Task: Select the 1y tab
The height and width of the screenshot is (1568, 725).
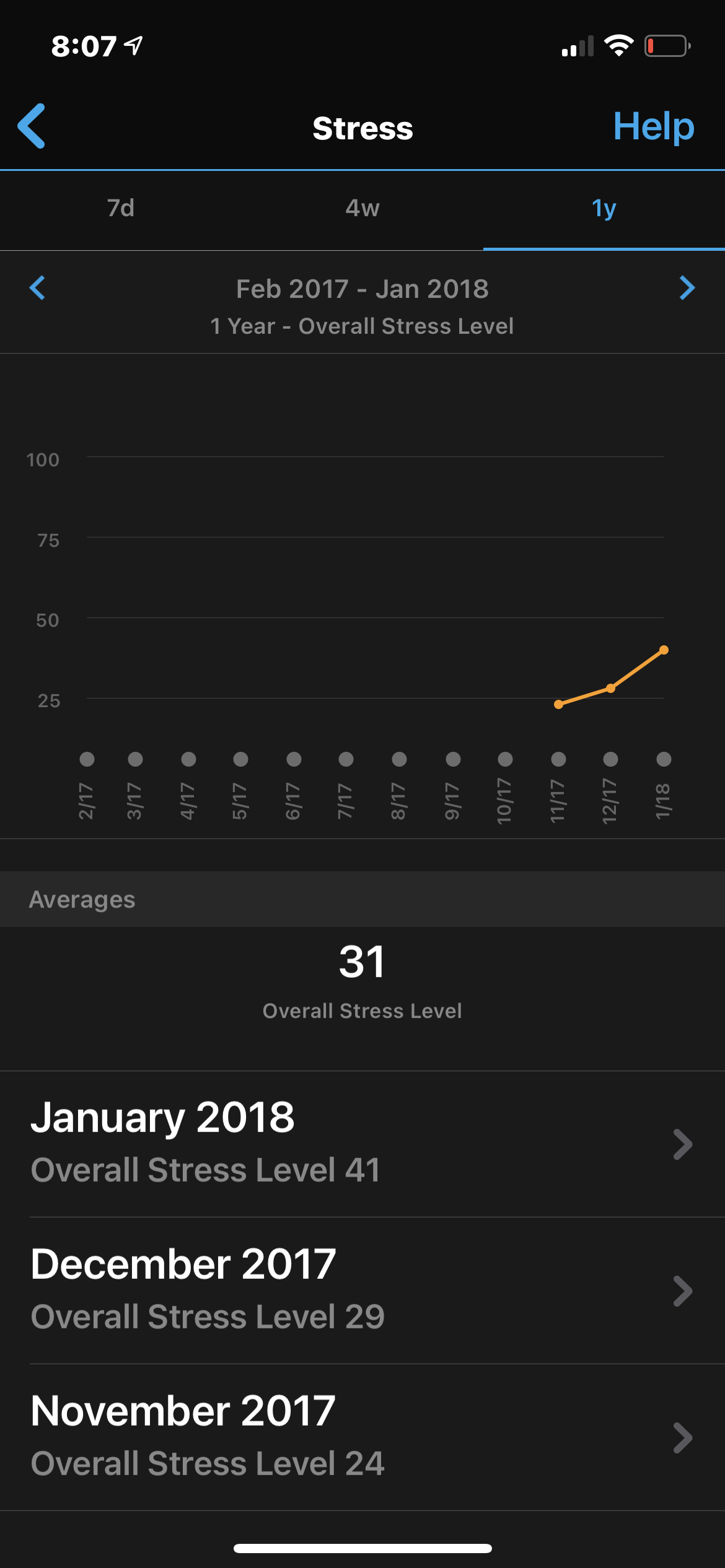Action: pos(604,208)
